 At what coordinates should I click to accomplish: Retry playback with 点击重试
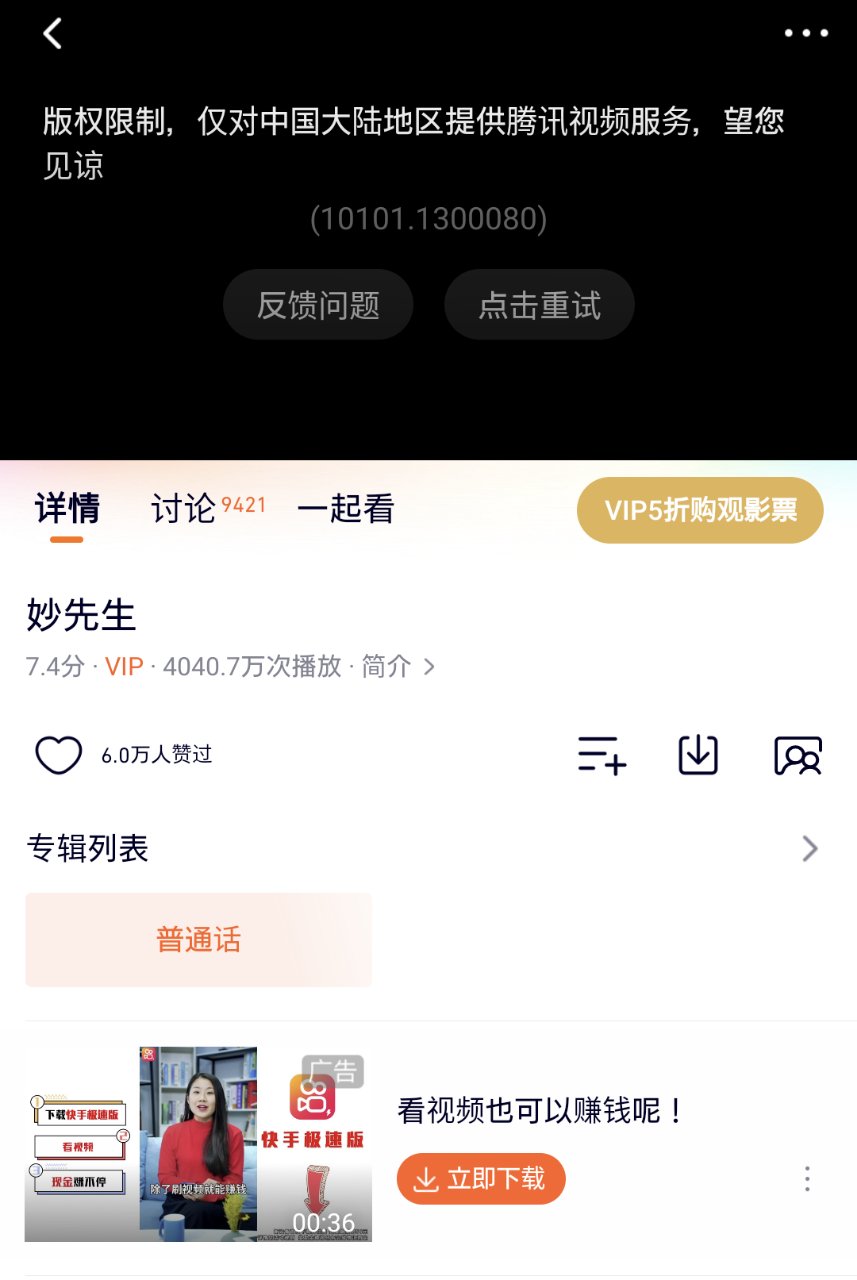coord(539,305)
